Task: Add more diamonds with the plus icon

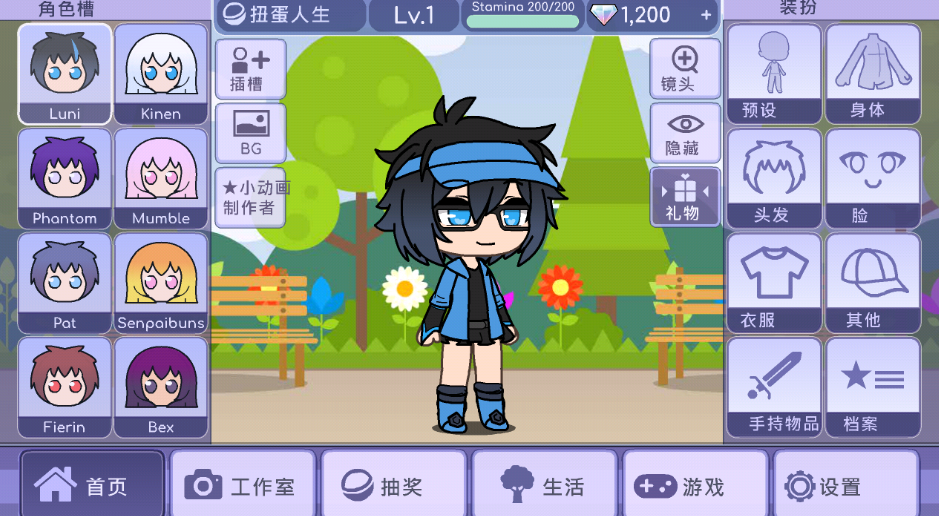Action: [706, 15]
